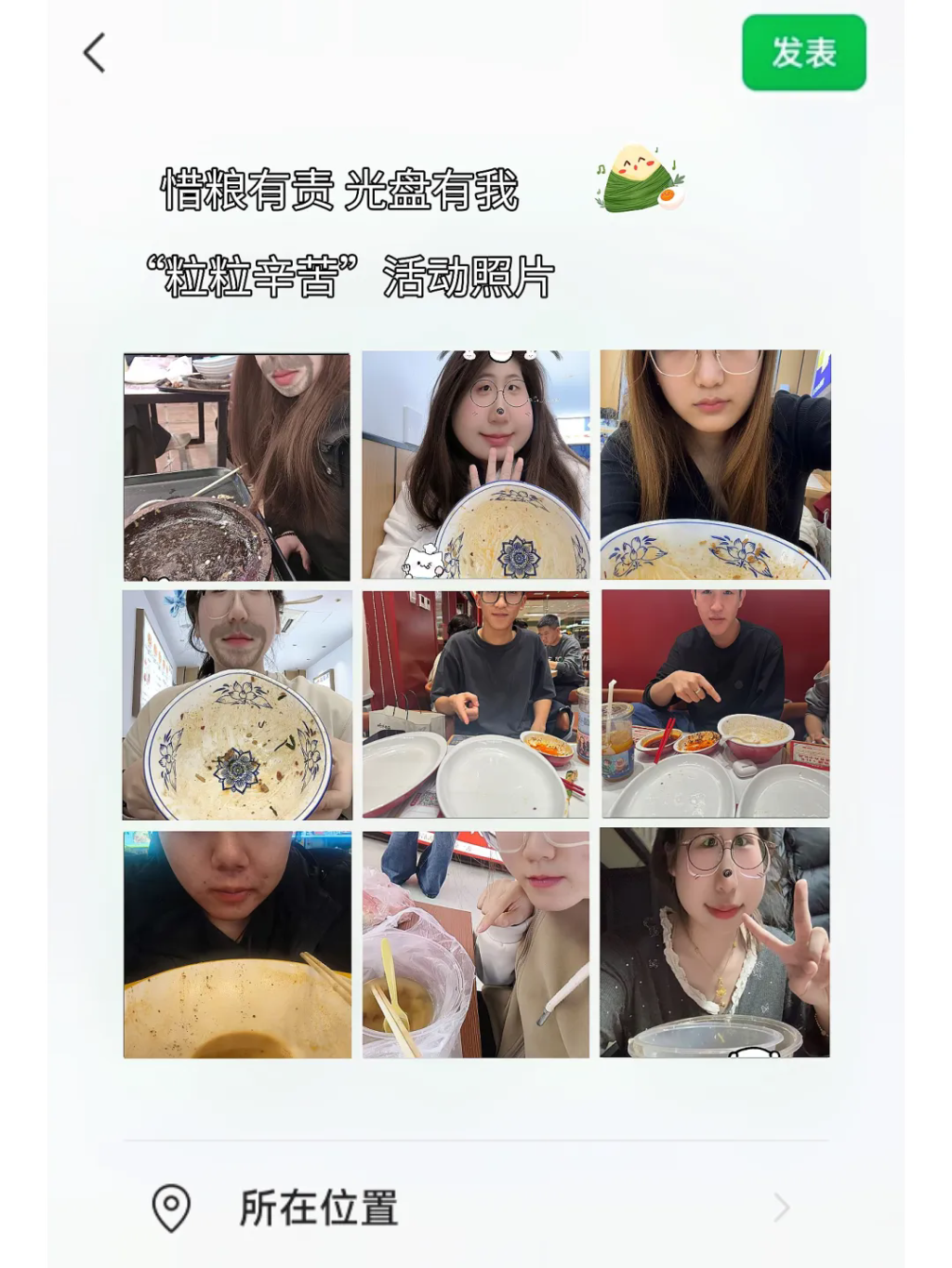Viewport: 952px width, 1268px height.
Task: View the photo of chopsticks on a yellow bowl
Action: click(237, 944)
